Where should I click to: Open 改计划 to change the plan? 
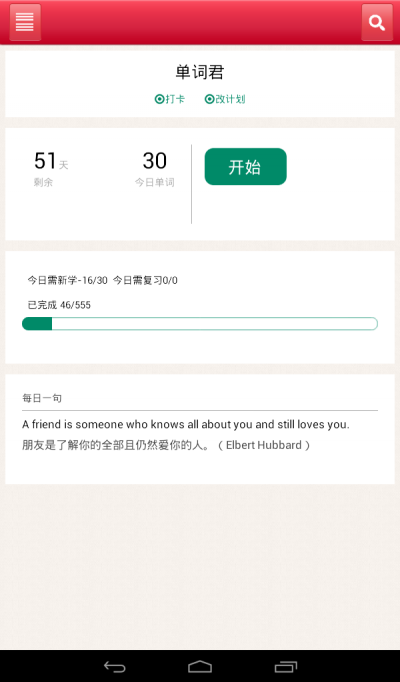[x=225, y=99]
